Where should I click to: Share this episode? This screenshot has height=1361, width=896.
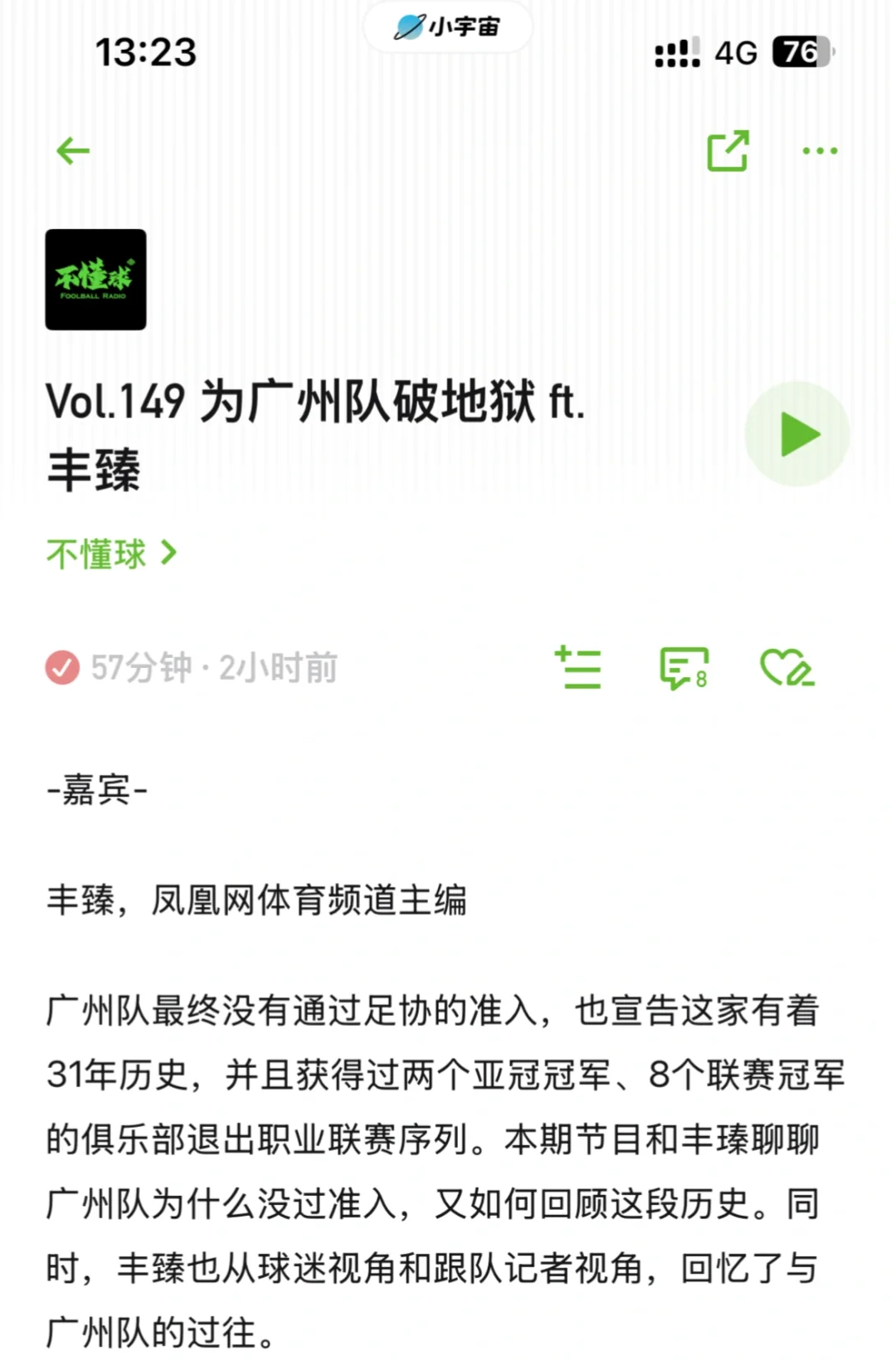tap(728, 151)
